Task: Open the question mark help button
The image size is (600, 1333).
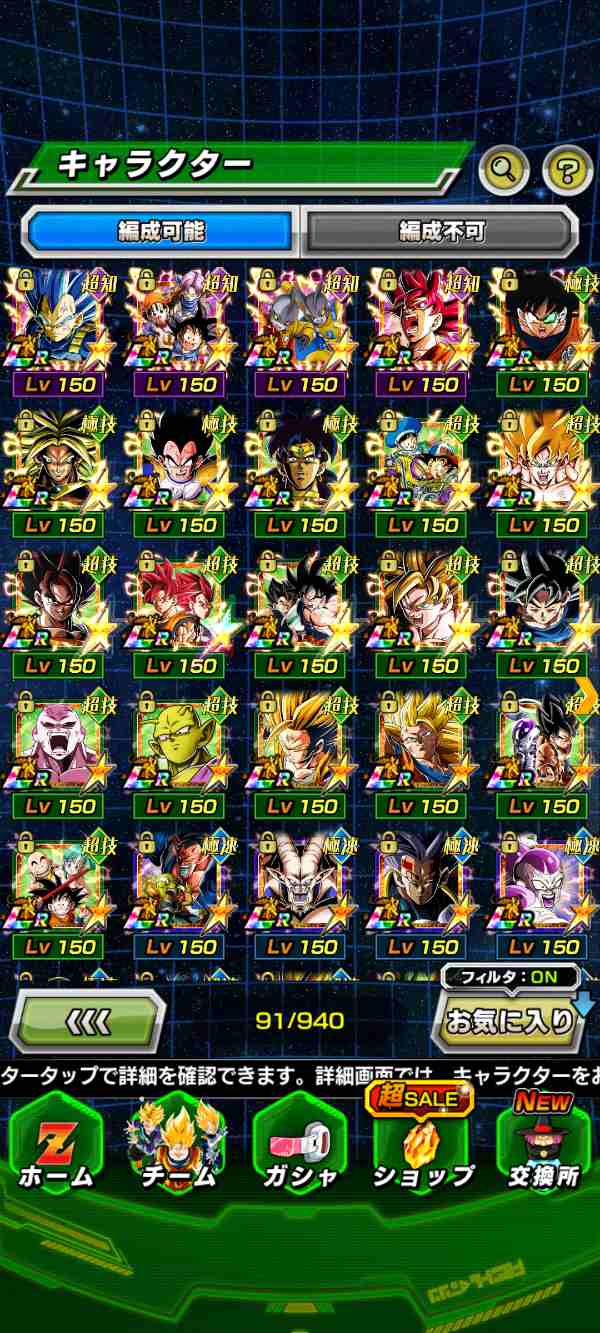Action: [x=567, y=171]
